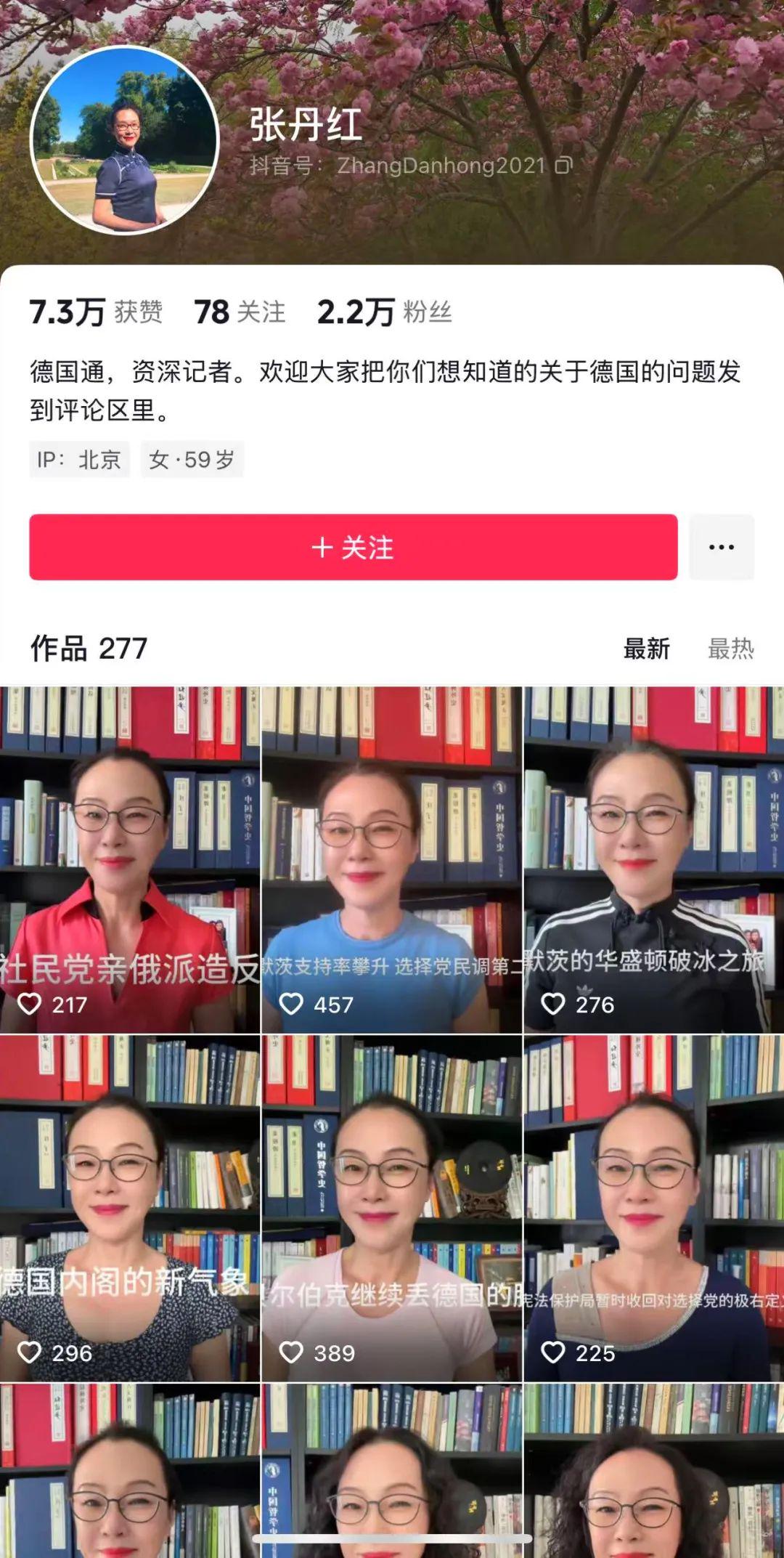Watch the video 德国内阁的新气象
Viewport: 784px width, 1558px height.
click(130, 1209)
